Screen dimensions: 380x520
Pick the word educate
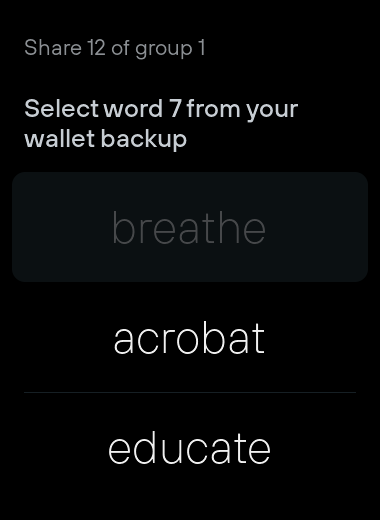(190, 448)
